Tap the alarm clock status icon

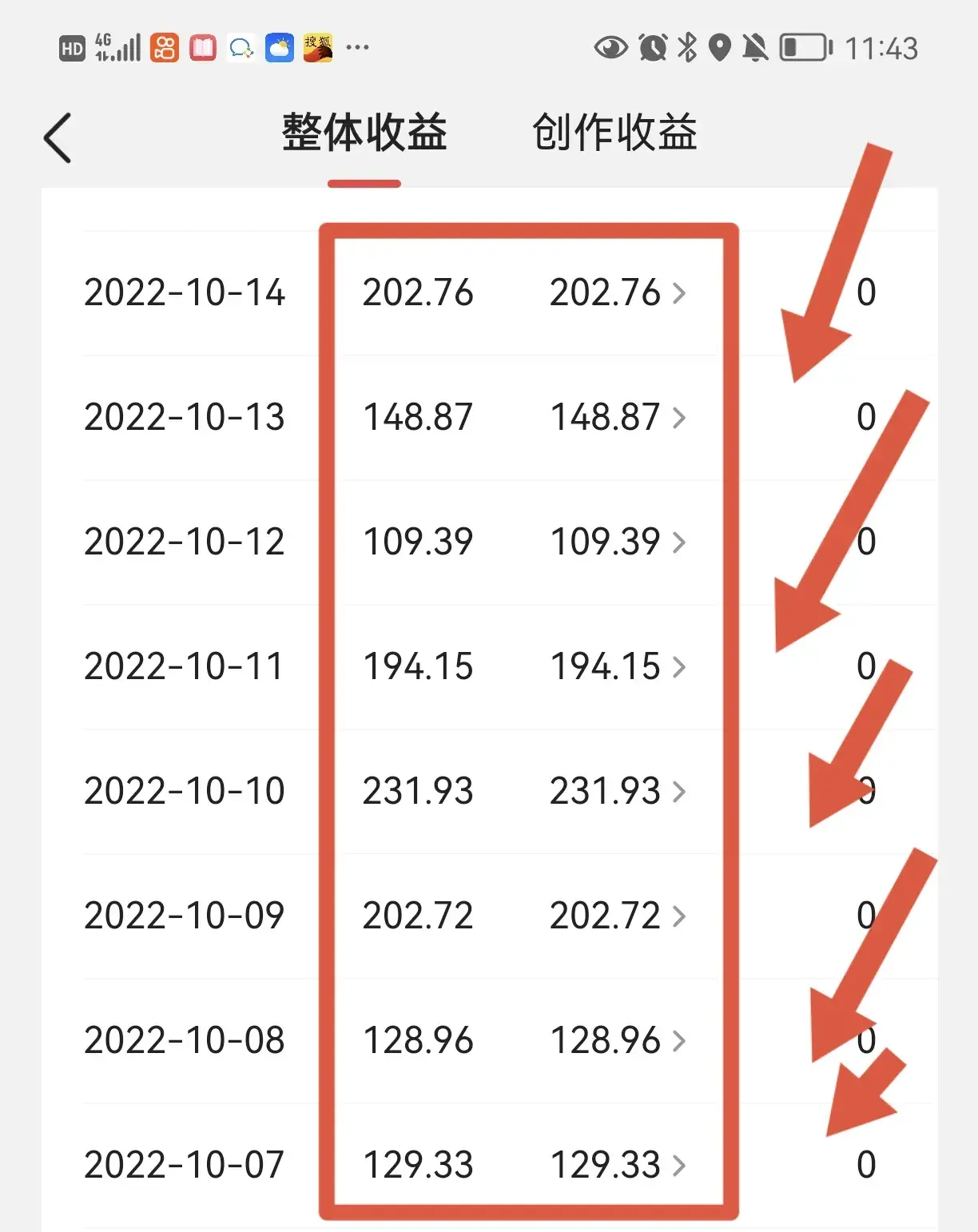[652, 48]
